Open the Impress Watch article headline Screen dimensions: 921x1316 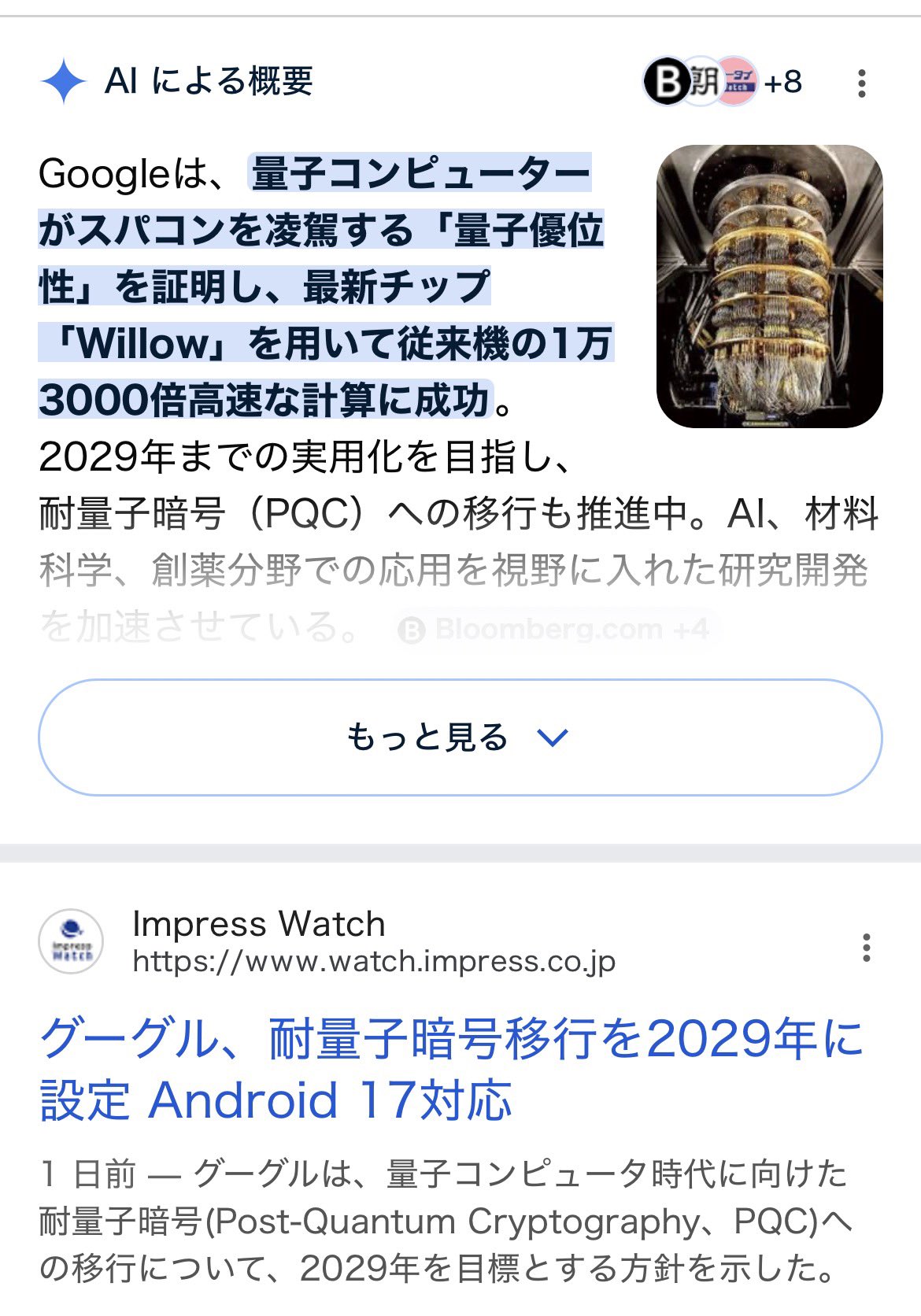(x=451, y=1068)
